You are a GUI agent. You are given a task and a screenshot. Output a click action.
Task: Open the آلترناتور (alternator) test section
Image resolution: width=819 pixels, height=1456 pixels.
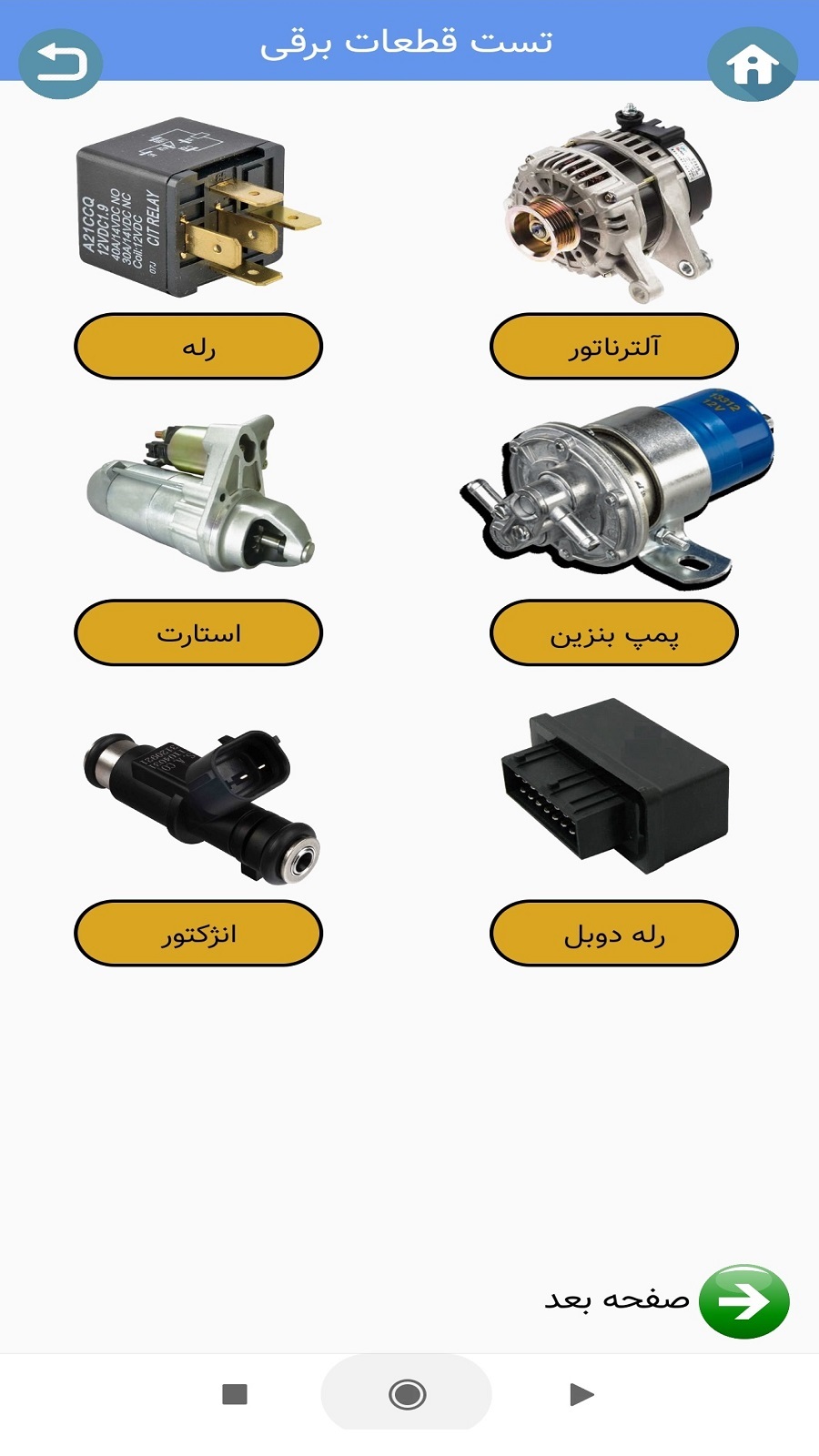click(x=614, y=347)
